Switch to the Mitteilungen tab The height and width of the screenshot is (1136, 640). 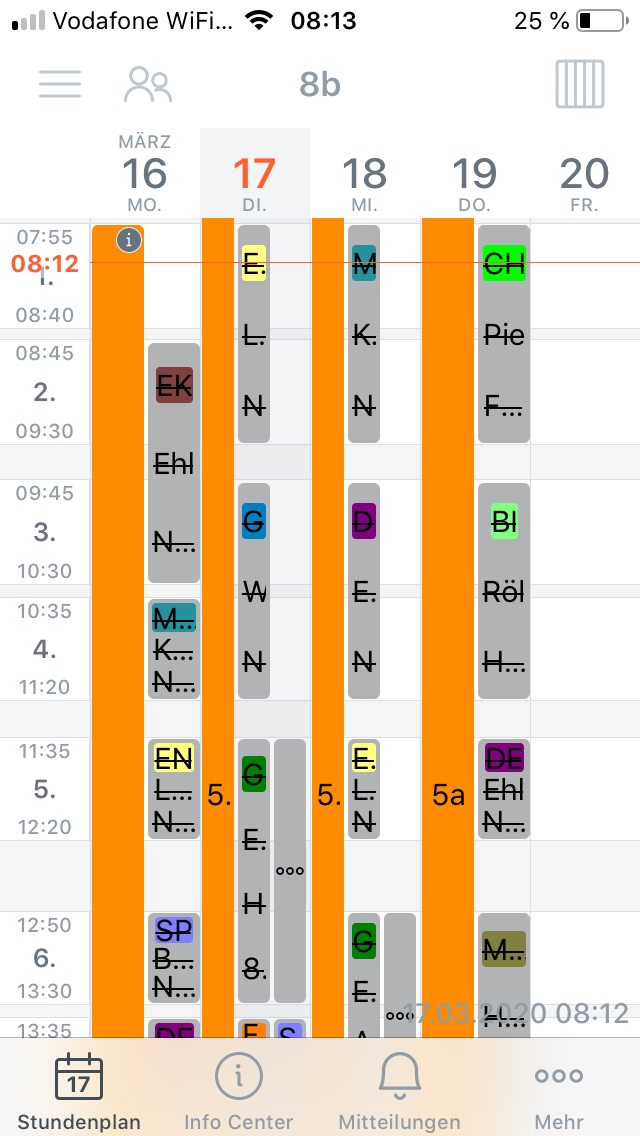tap(400, 1091)
